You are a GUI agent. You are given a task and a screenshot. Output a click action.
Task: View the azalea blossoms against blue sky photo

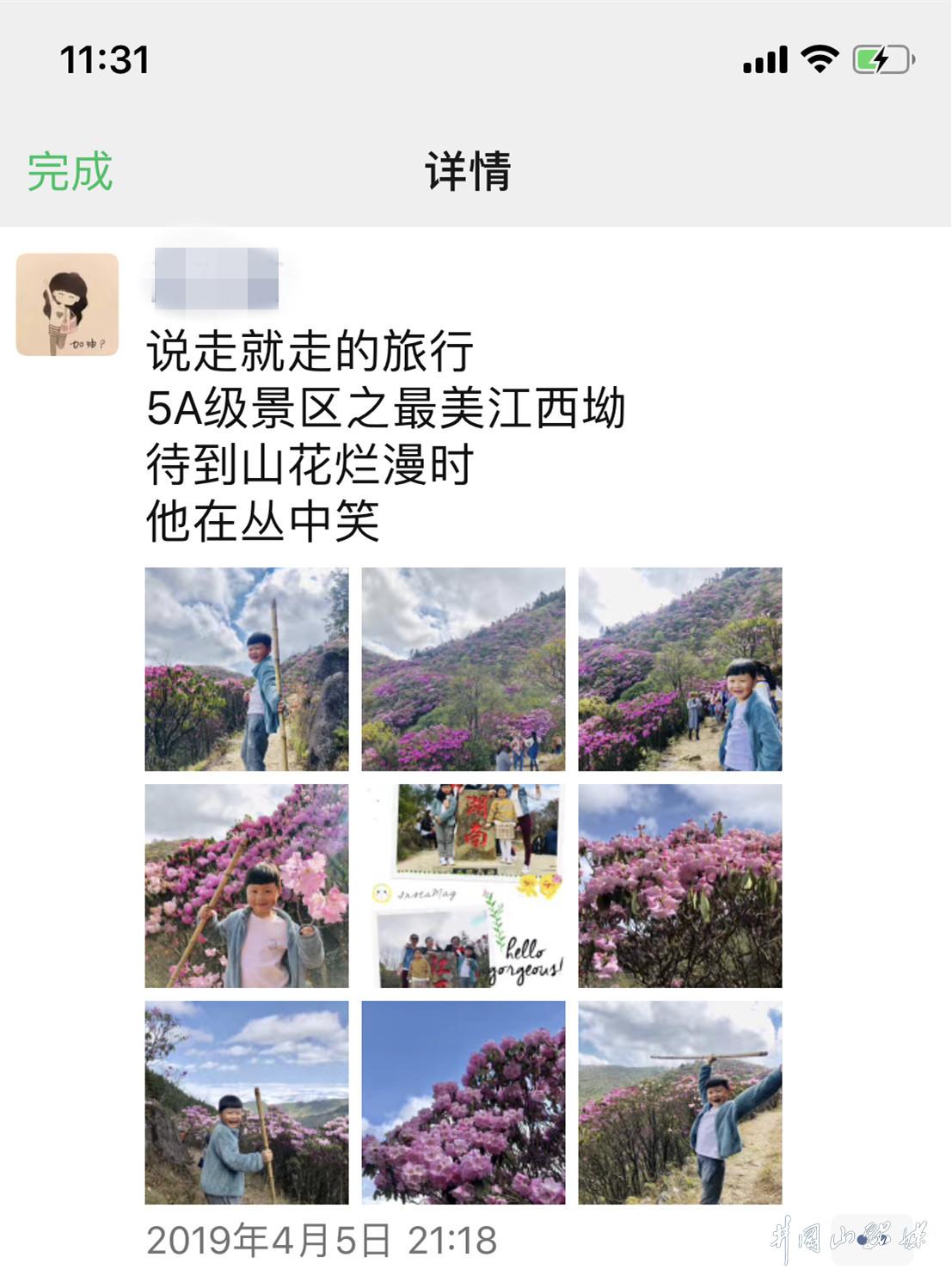(x=464, y=1102)
